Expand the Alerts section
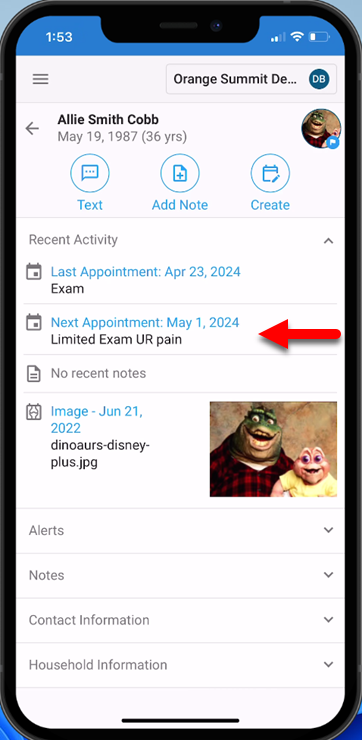362x740 pixels. pyautogui.click(x=180, y=530)
